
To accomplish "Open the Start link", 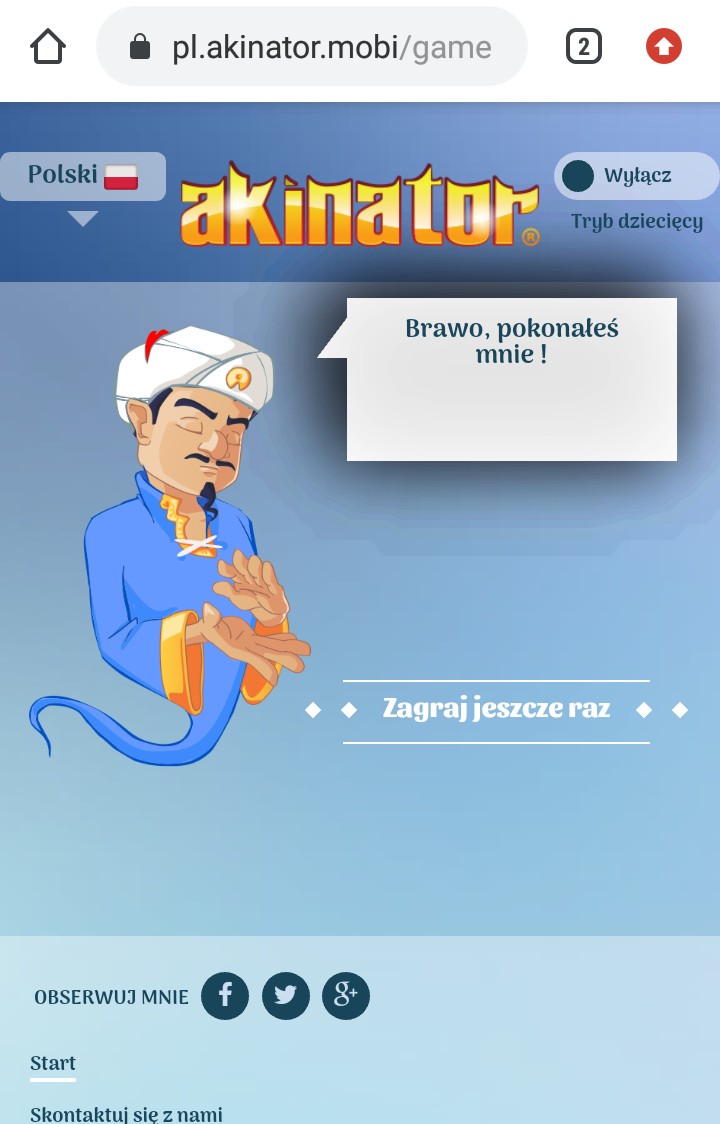I will [x=53, y=1064].
